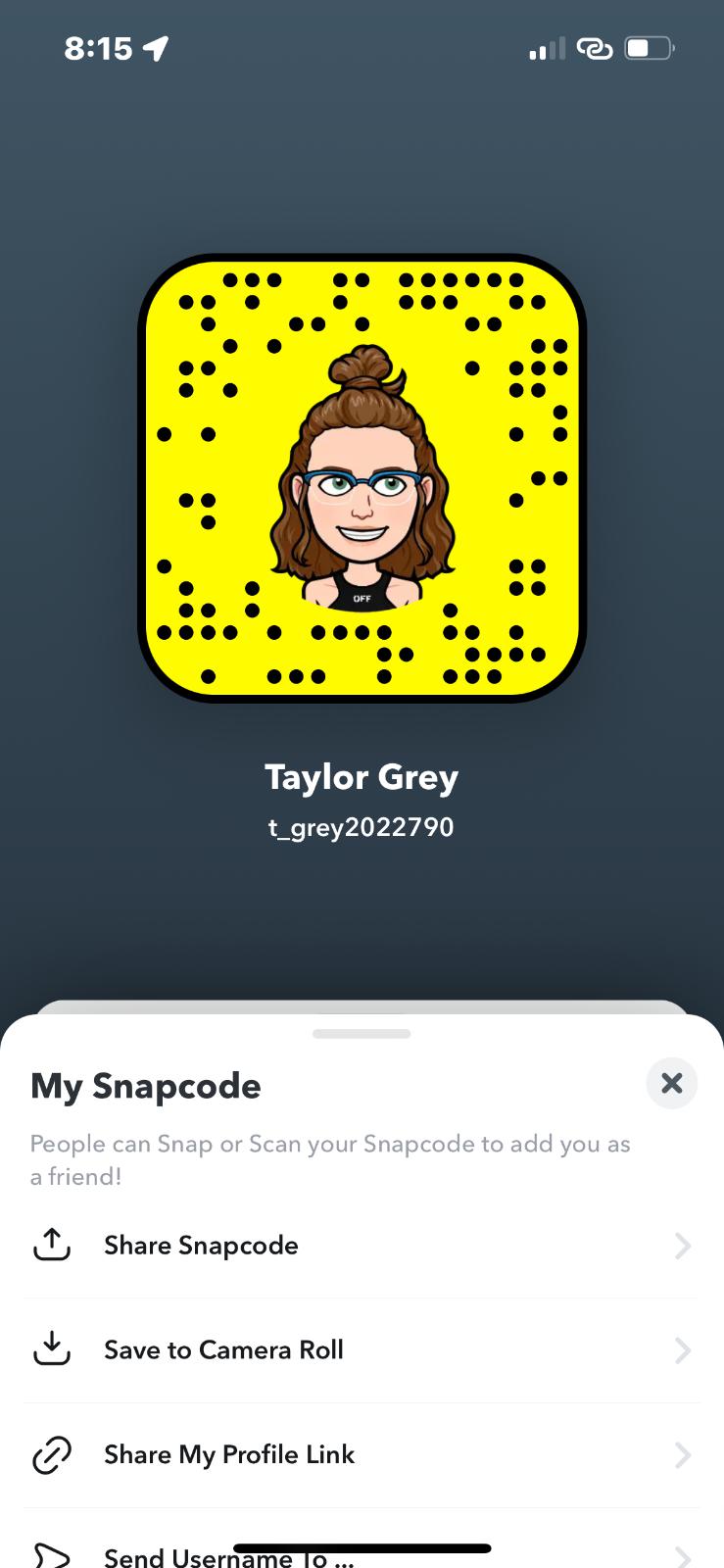Select Save to Camera Roll

tap(361, 1350)
